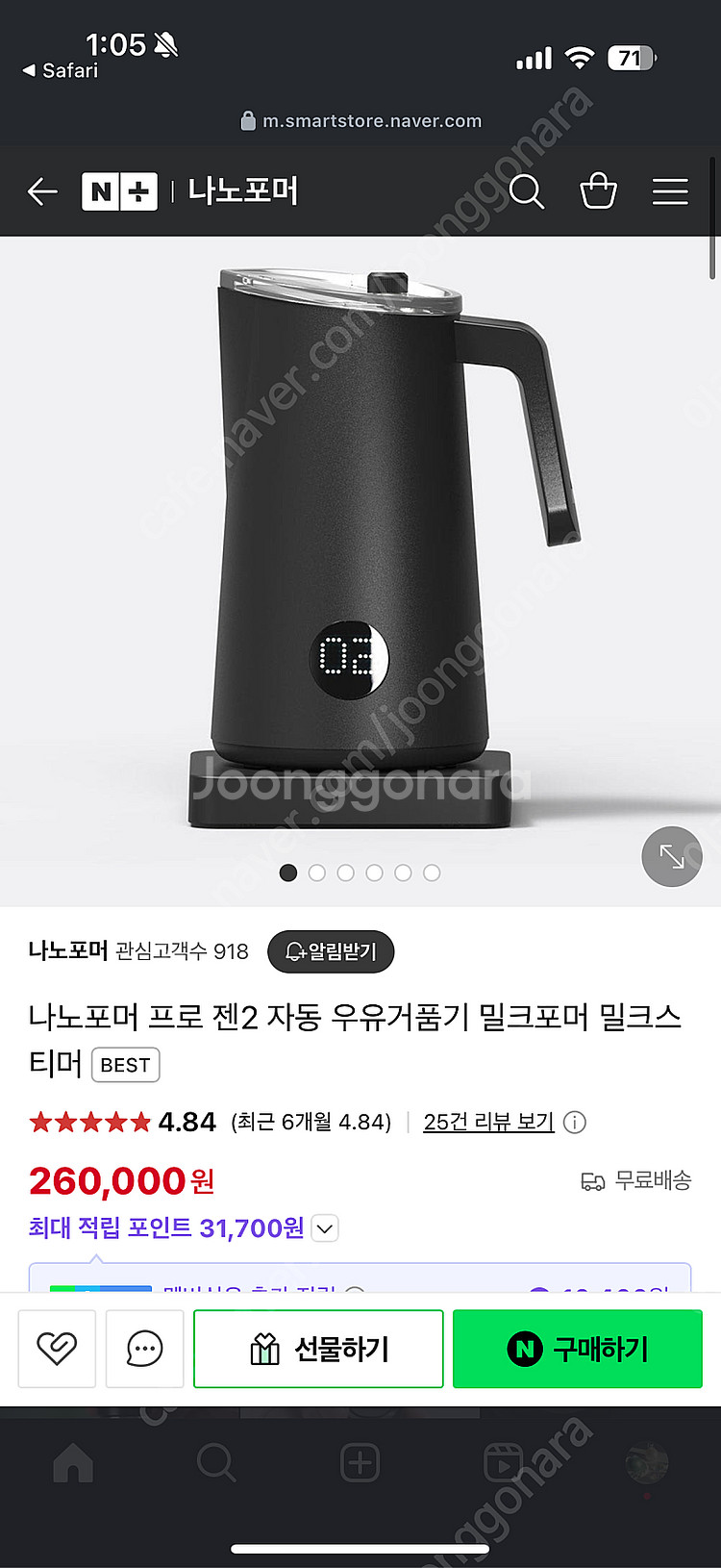Open the 나노포머 store name link
Image resolution: width=721 pixels, height=1568 pixels.
(x=67, y=950)
